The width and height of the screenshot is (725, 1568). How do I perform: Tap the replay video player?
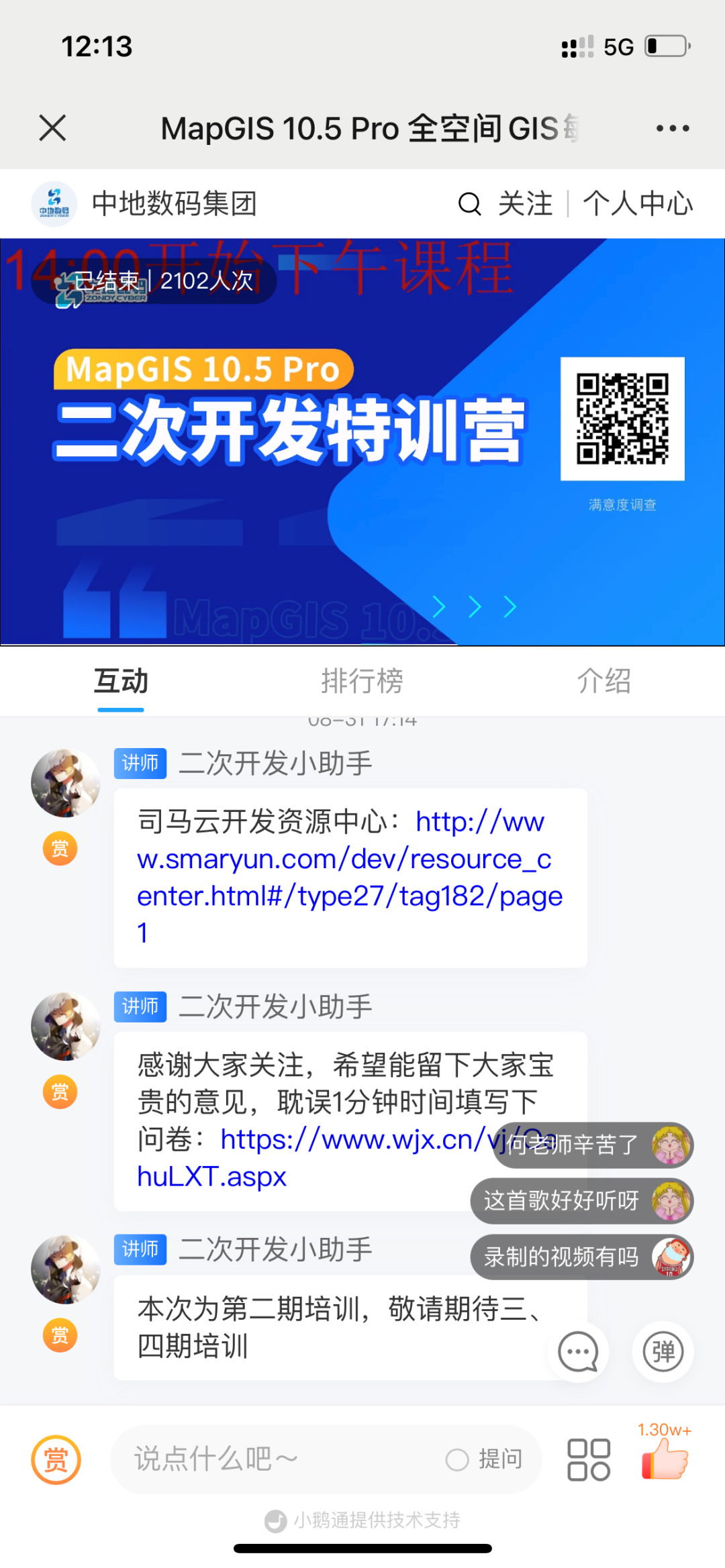click(362, 443)
